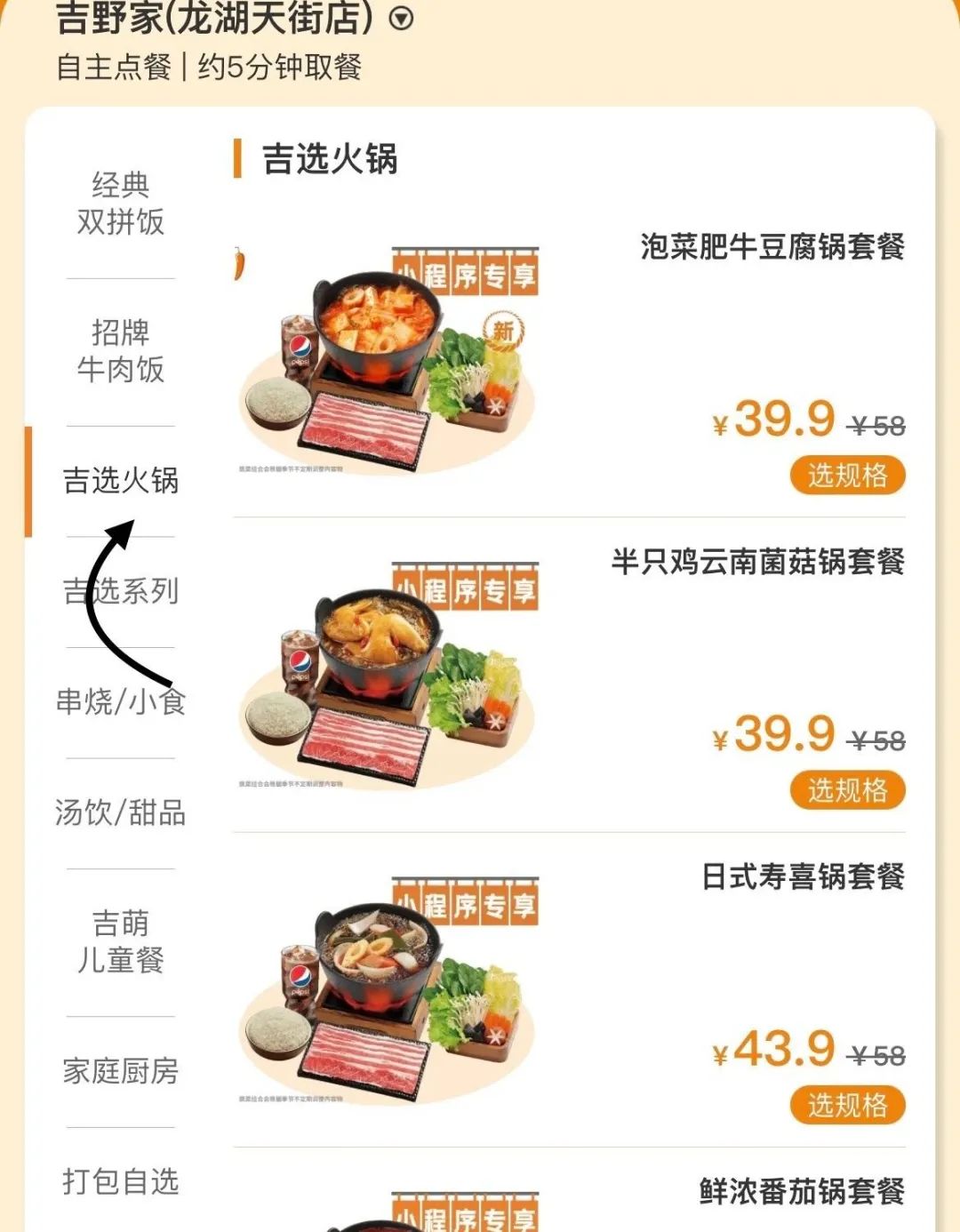Viewport: 960px width, 1232px height.
Task: Select 选规格 for 日式寿喜锅套餐
Action: click(846, 1105)
